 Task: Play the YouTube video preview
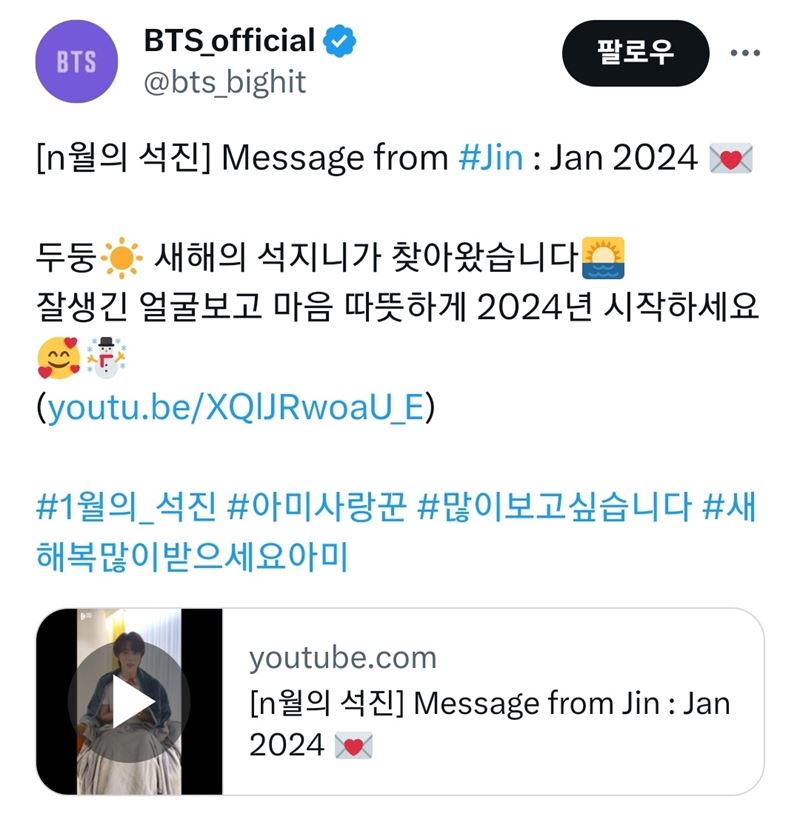128,703
